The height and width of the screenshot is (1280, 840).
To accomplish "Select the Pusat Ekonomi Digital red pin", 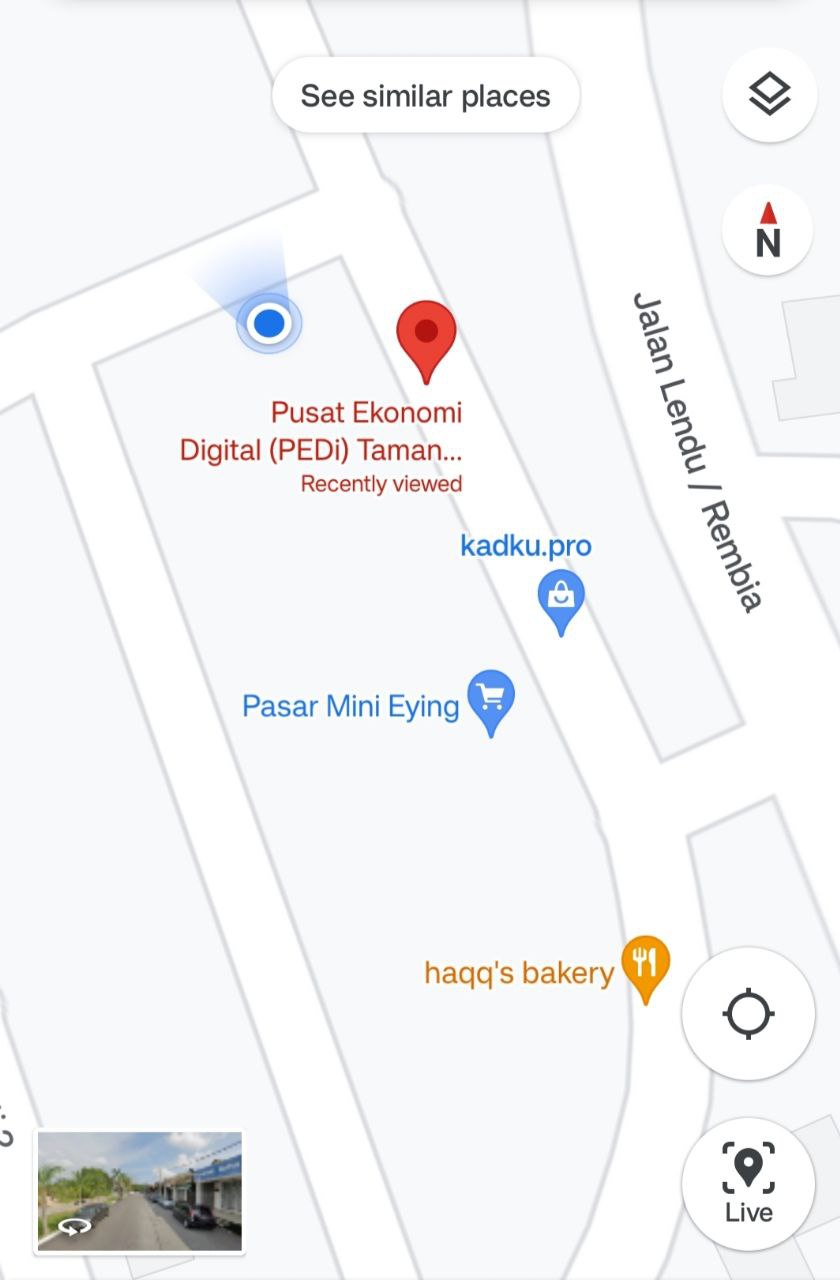I will [x=426, y=335].
